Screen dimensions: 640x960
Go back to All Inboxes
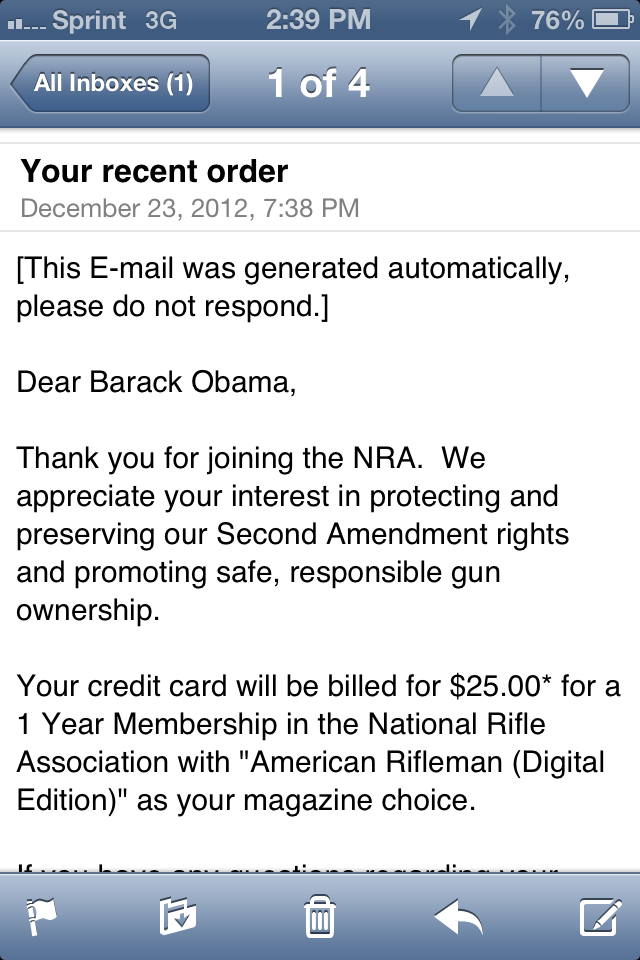(x=110, y=83)
